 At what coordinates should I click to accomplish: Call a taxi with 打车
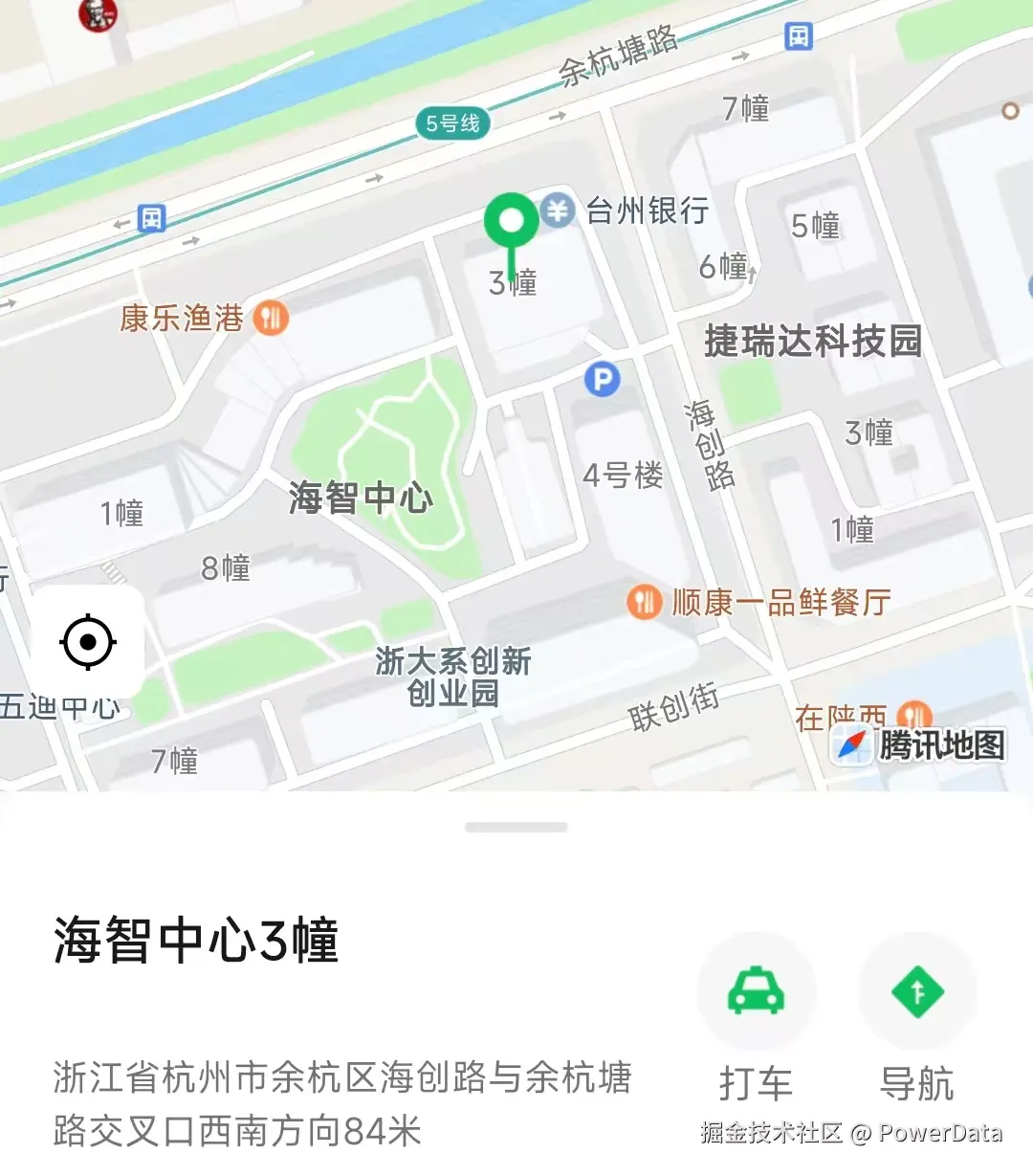pyautogui.click(x=756, y=992)
